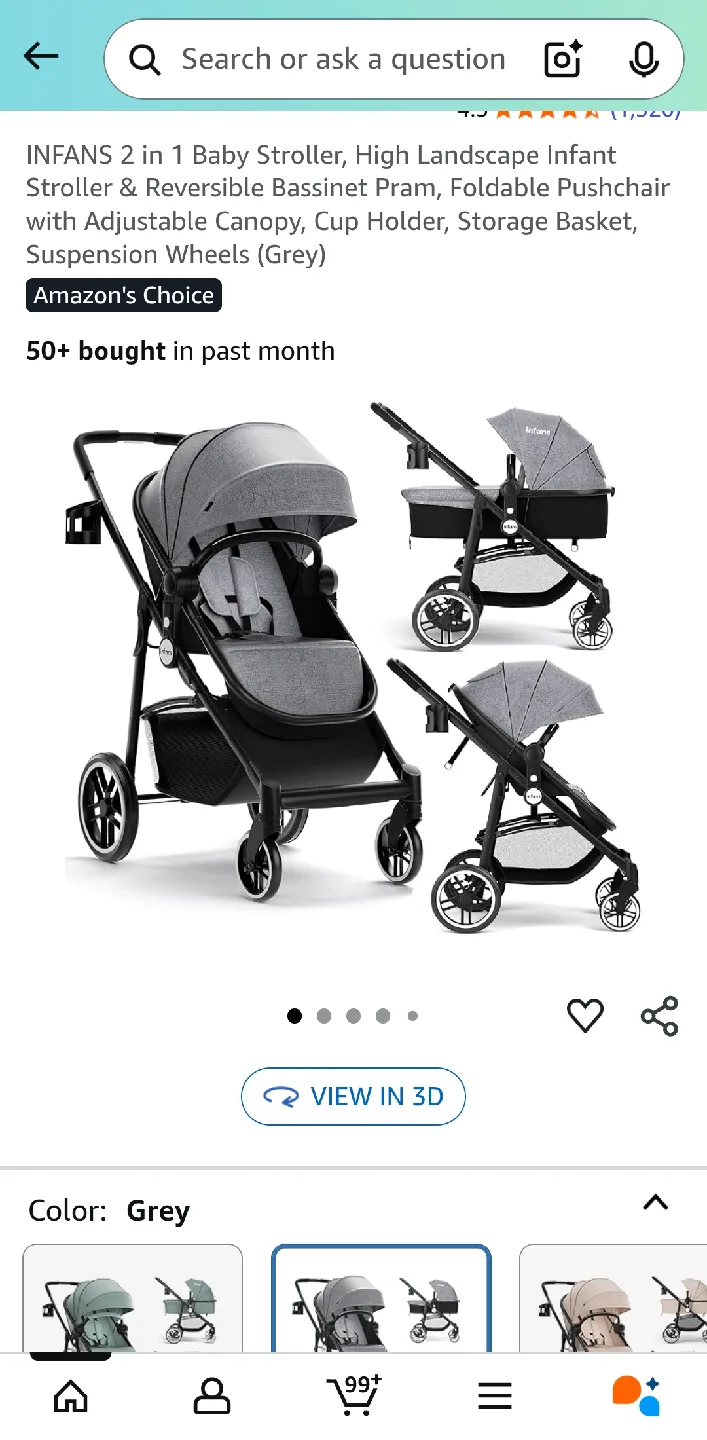The image size is (707, 1440).
Task: Start voice search with the microphone
Action: coord(644,60)
